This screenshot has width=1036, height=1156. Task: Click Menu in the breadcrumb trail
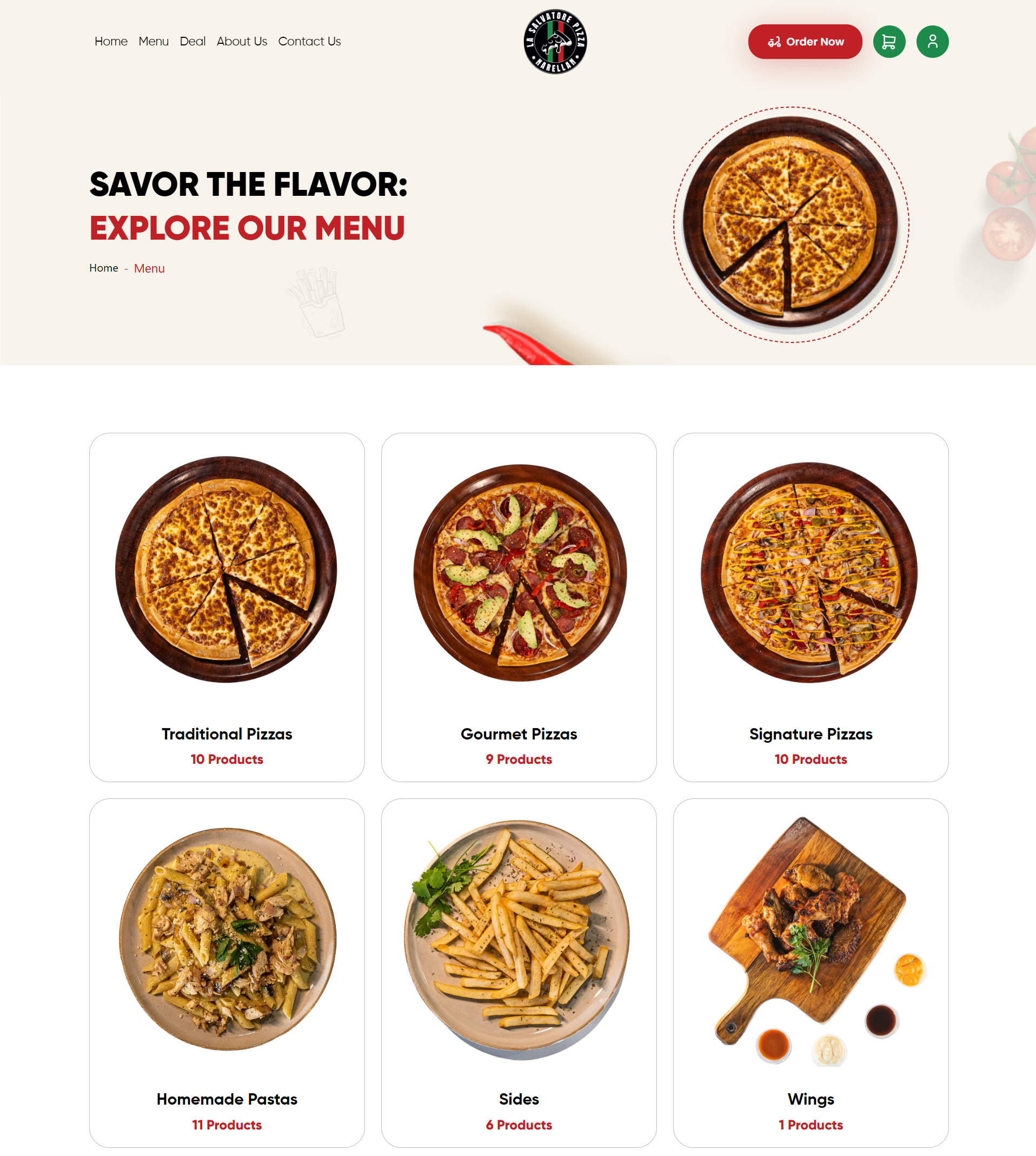click(149, 268)
